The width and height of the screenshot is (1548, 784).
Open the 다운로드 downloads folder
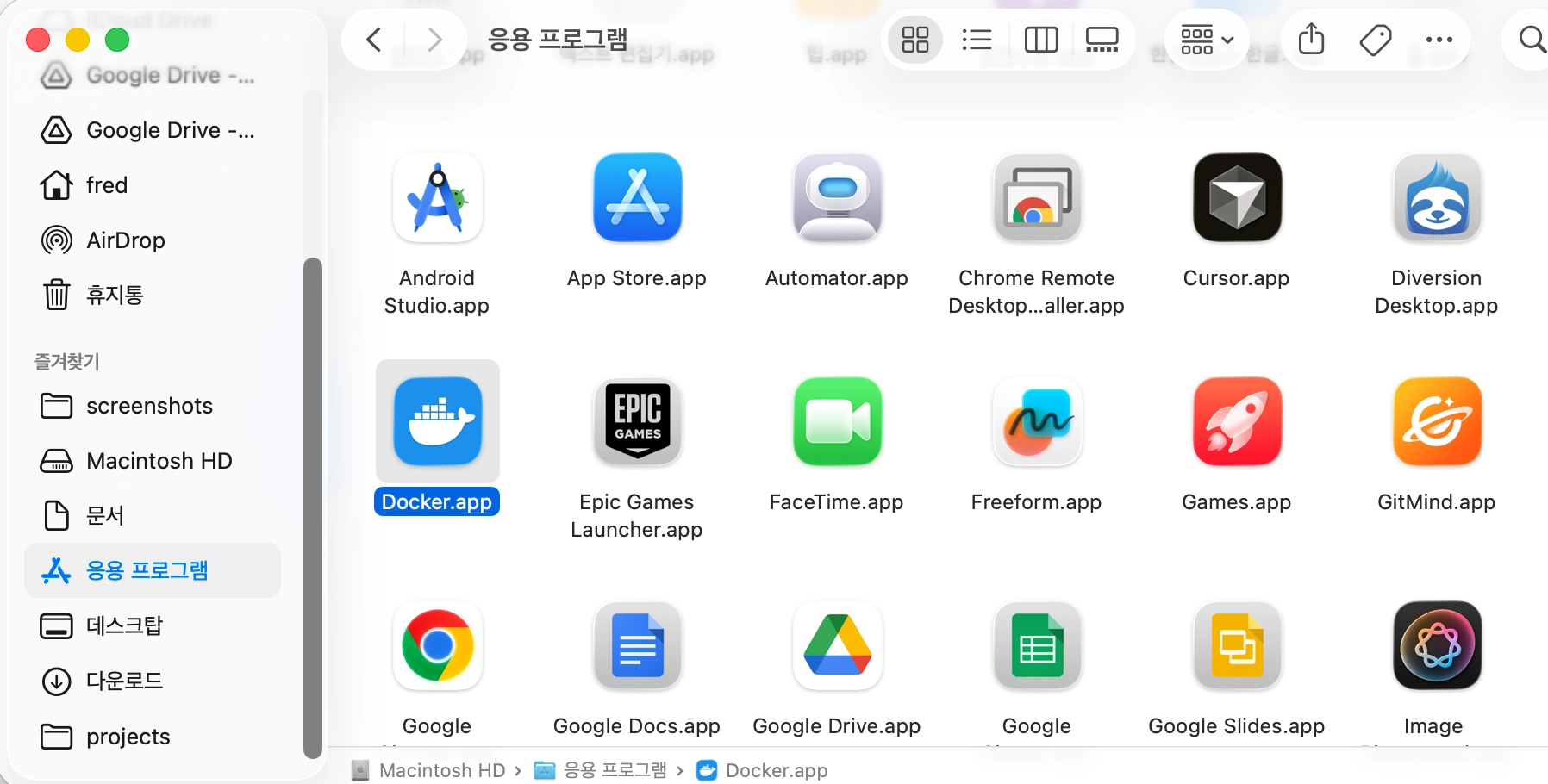point(124,681)
